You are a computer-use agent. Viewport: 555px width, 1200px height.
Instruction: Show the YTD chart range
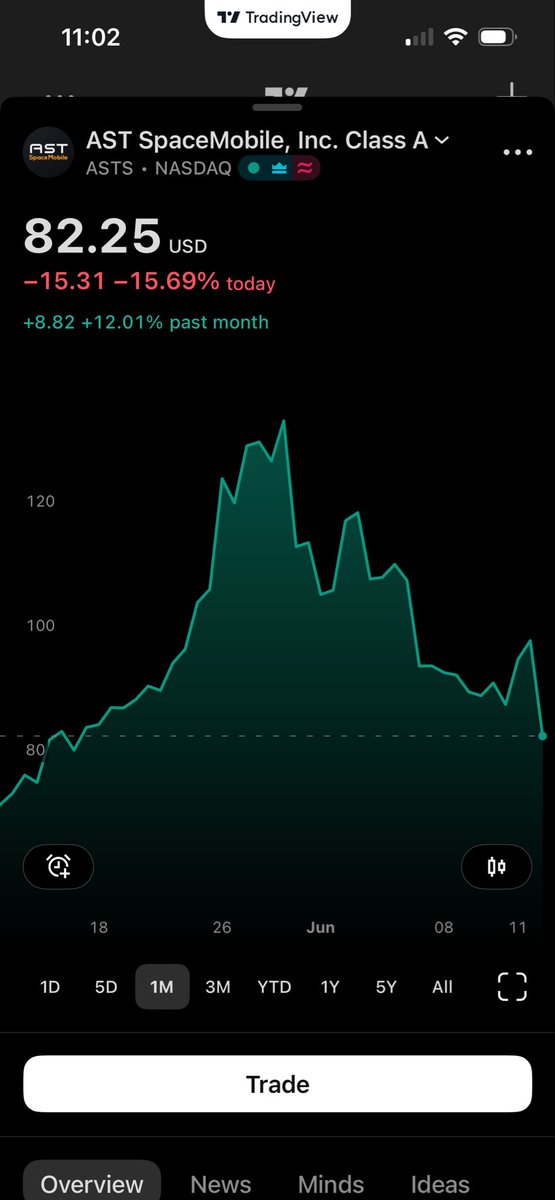274,987
